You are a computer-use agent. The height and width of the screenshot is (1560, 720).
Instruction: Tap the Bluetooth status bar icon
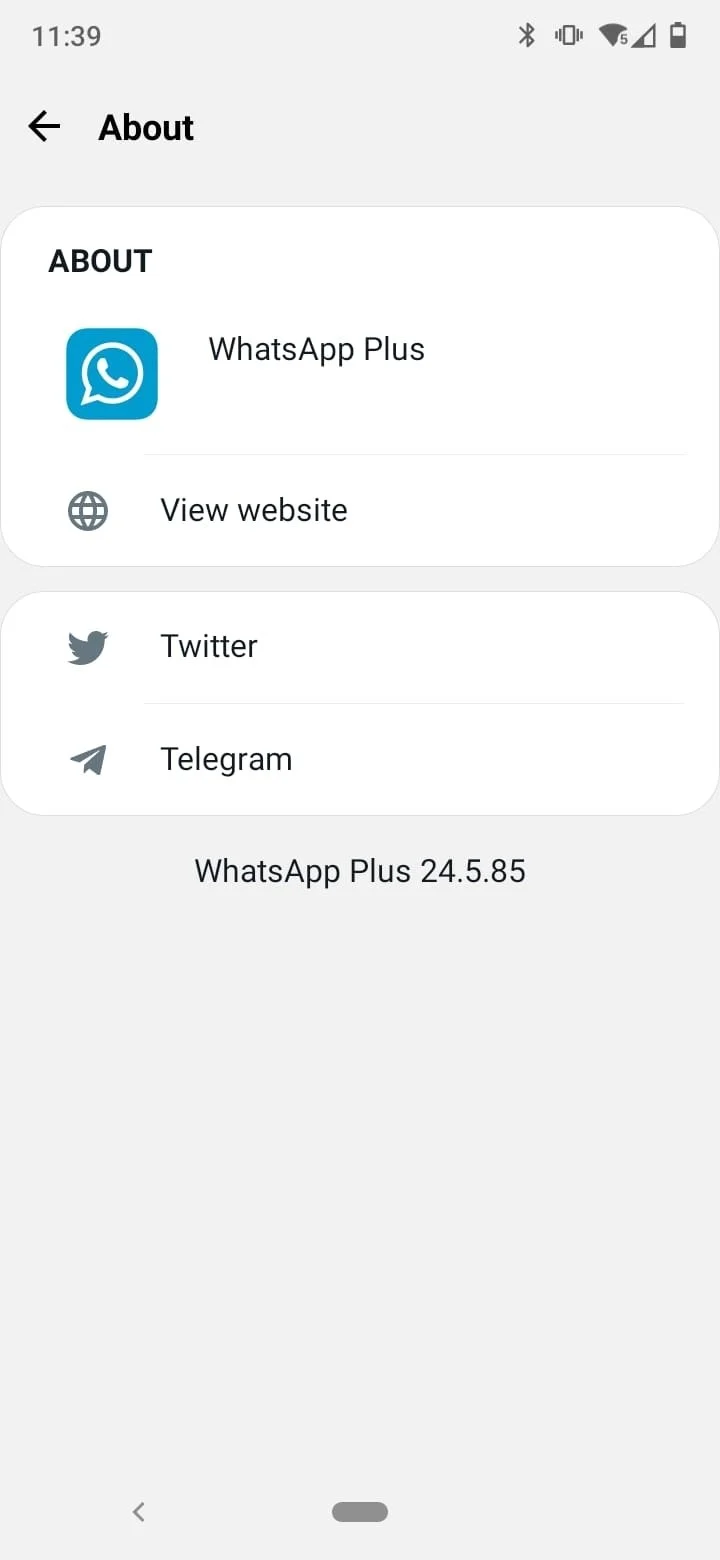click(525, 36)
